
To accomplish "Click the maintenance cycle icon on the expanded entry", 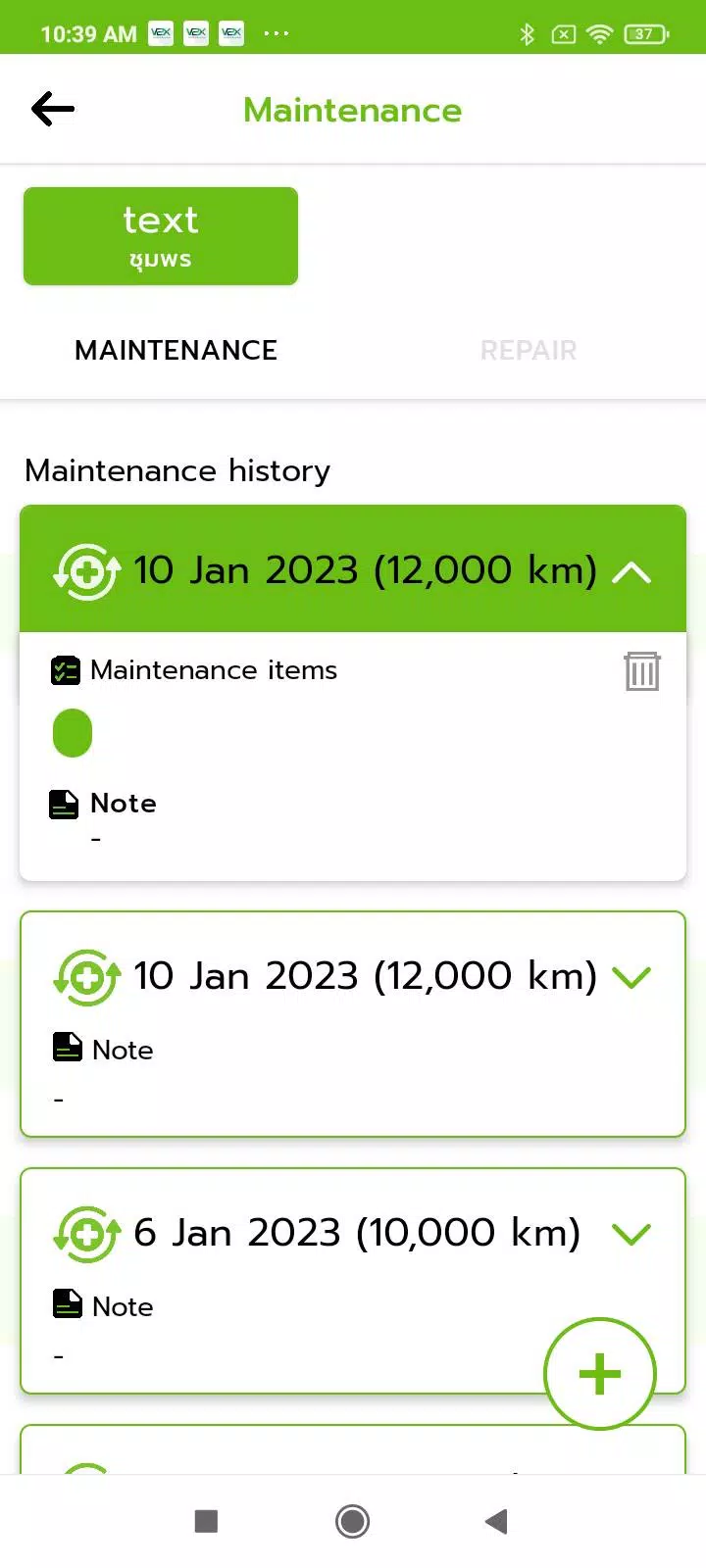I will [x=85, y=571].
